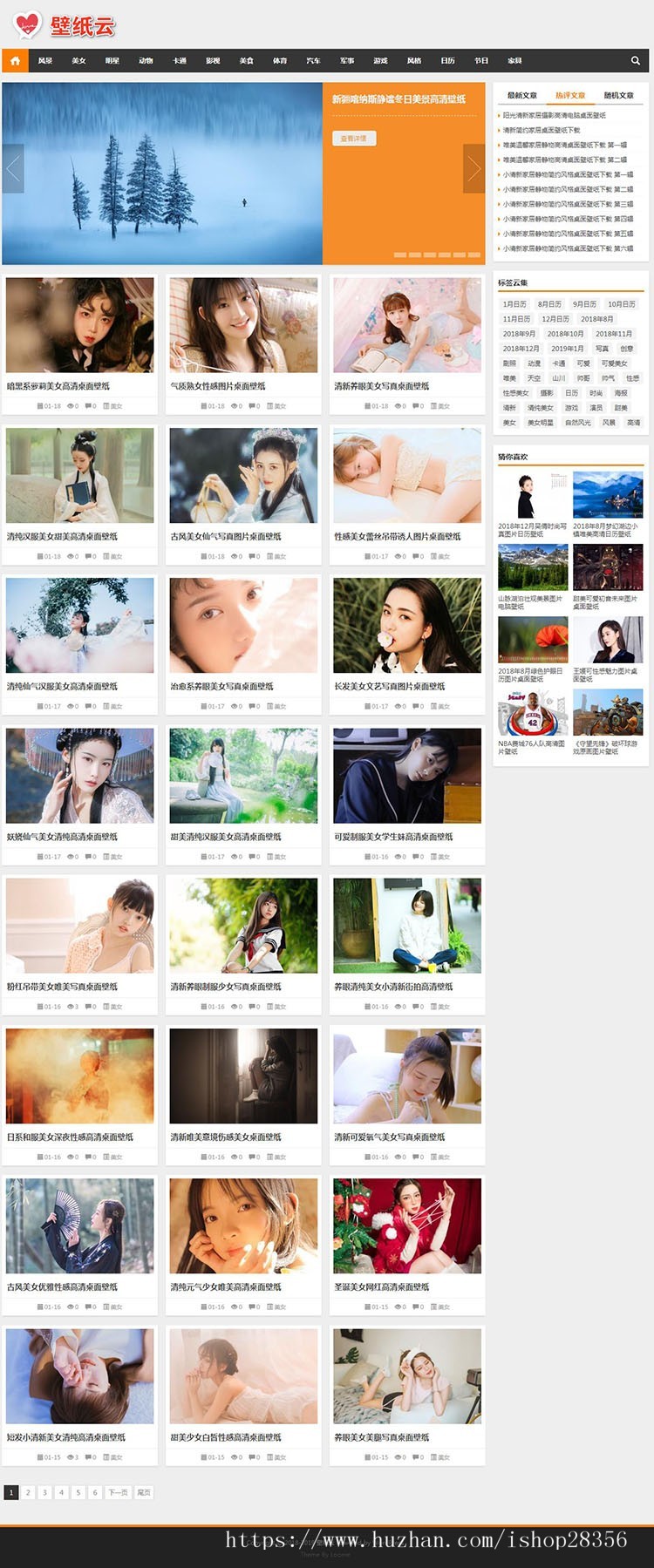
Task: Show the previous banner slide with the left arrow
Action: click(x=13, y=169)
